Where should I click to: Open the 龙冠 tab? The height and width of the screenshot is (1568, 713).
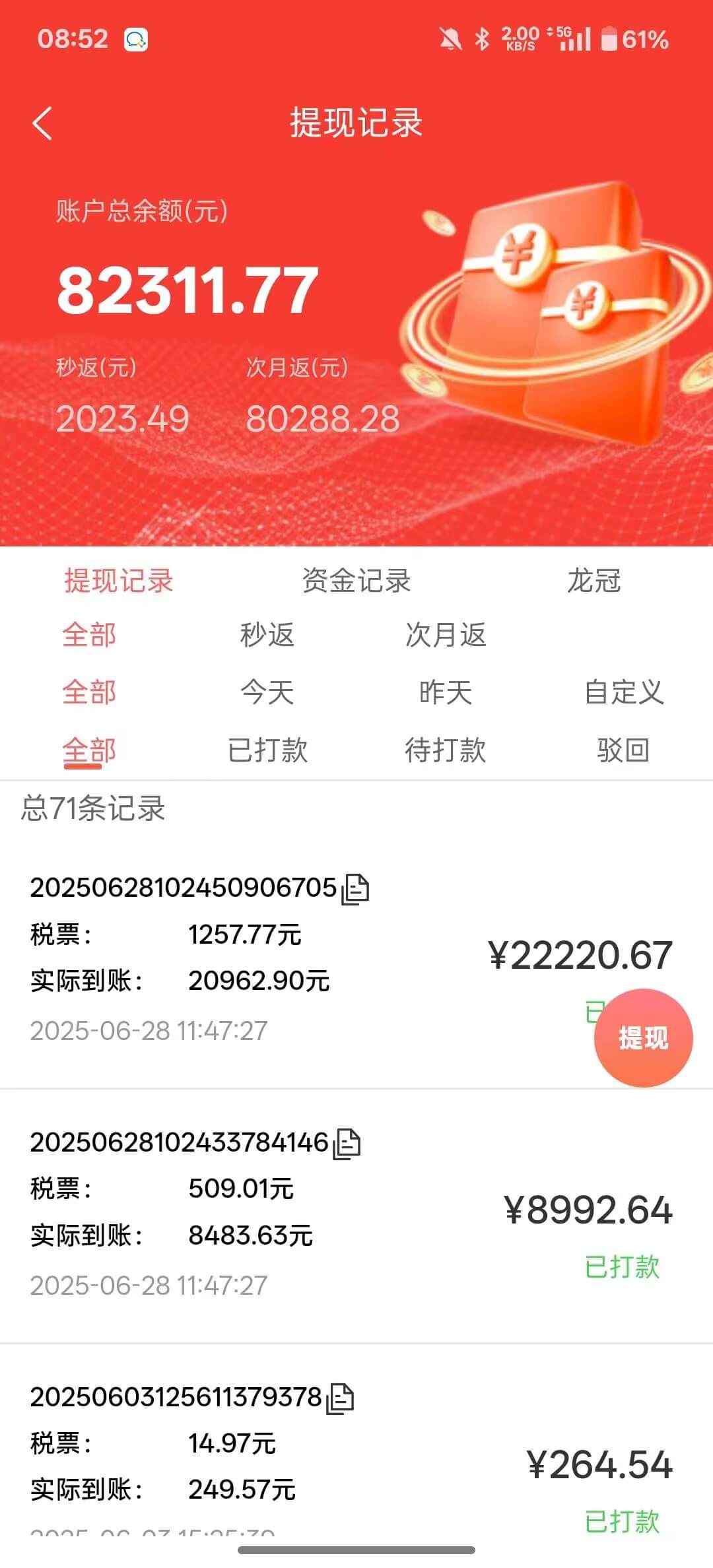[594, 581]
